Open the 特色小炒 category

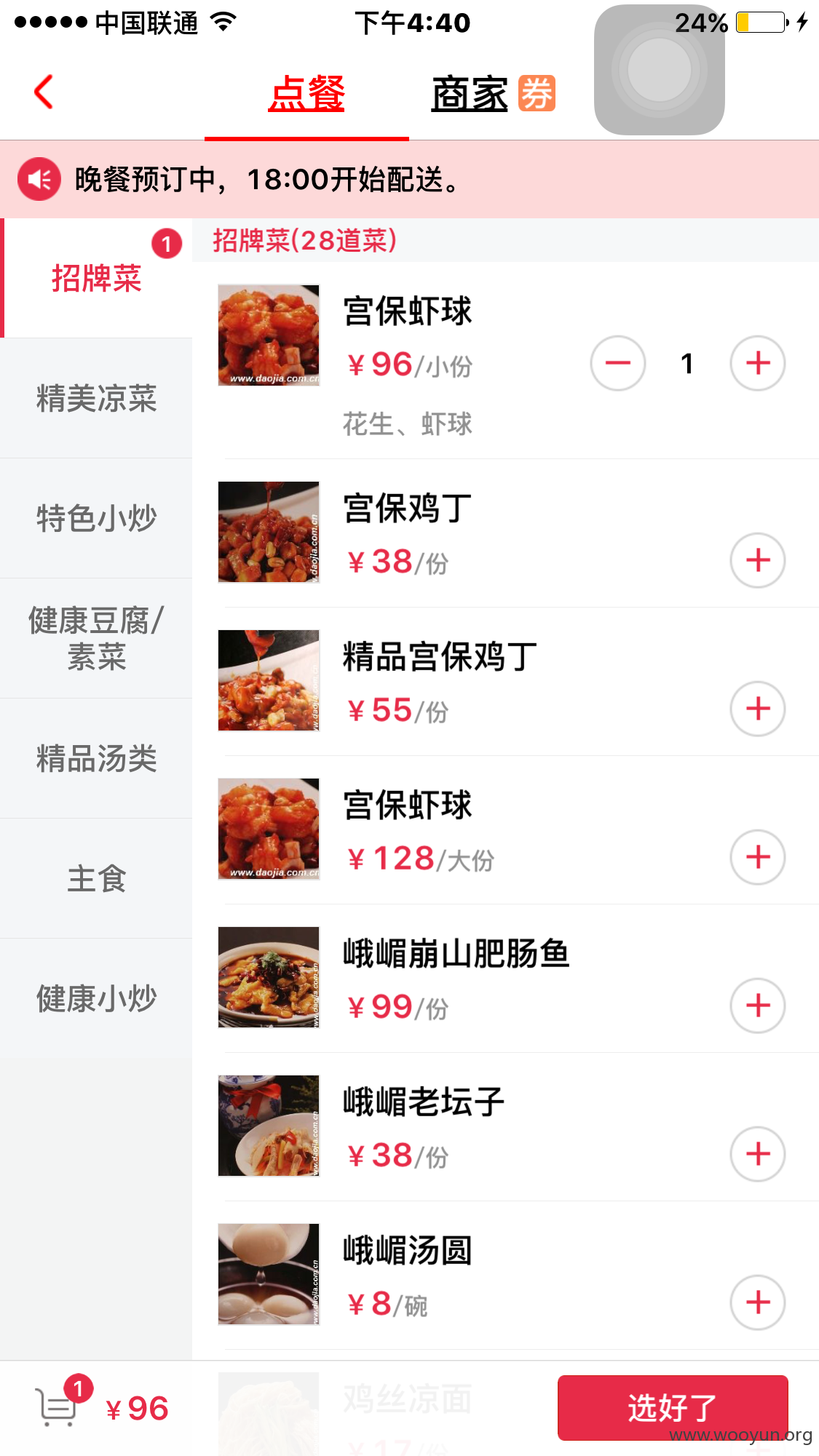(x=96, y=519)
